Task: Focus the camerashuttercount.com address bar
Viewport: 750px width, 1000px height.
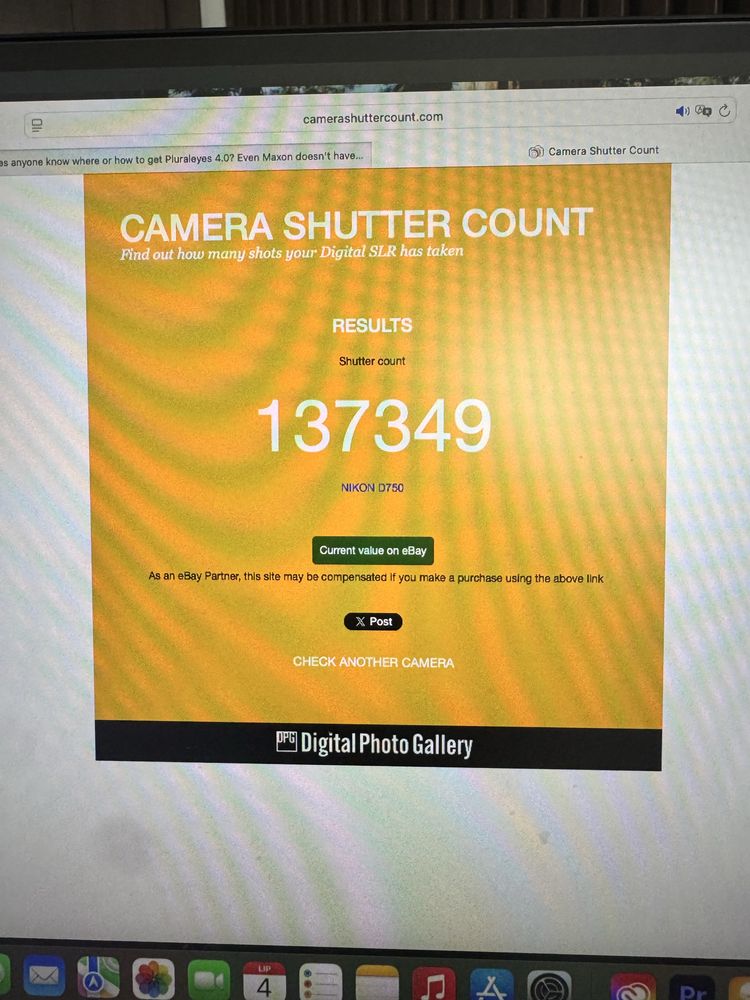Action: click(372, 118)
